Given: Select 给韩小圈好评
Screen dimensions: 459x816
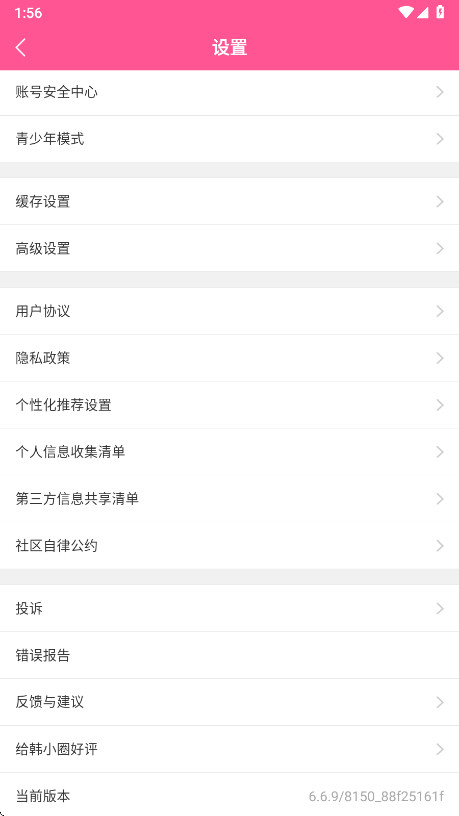Looking at the screenshot, I should point(230,749).
